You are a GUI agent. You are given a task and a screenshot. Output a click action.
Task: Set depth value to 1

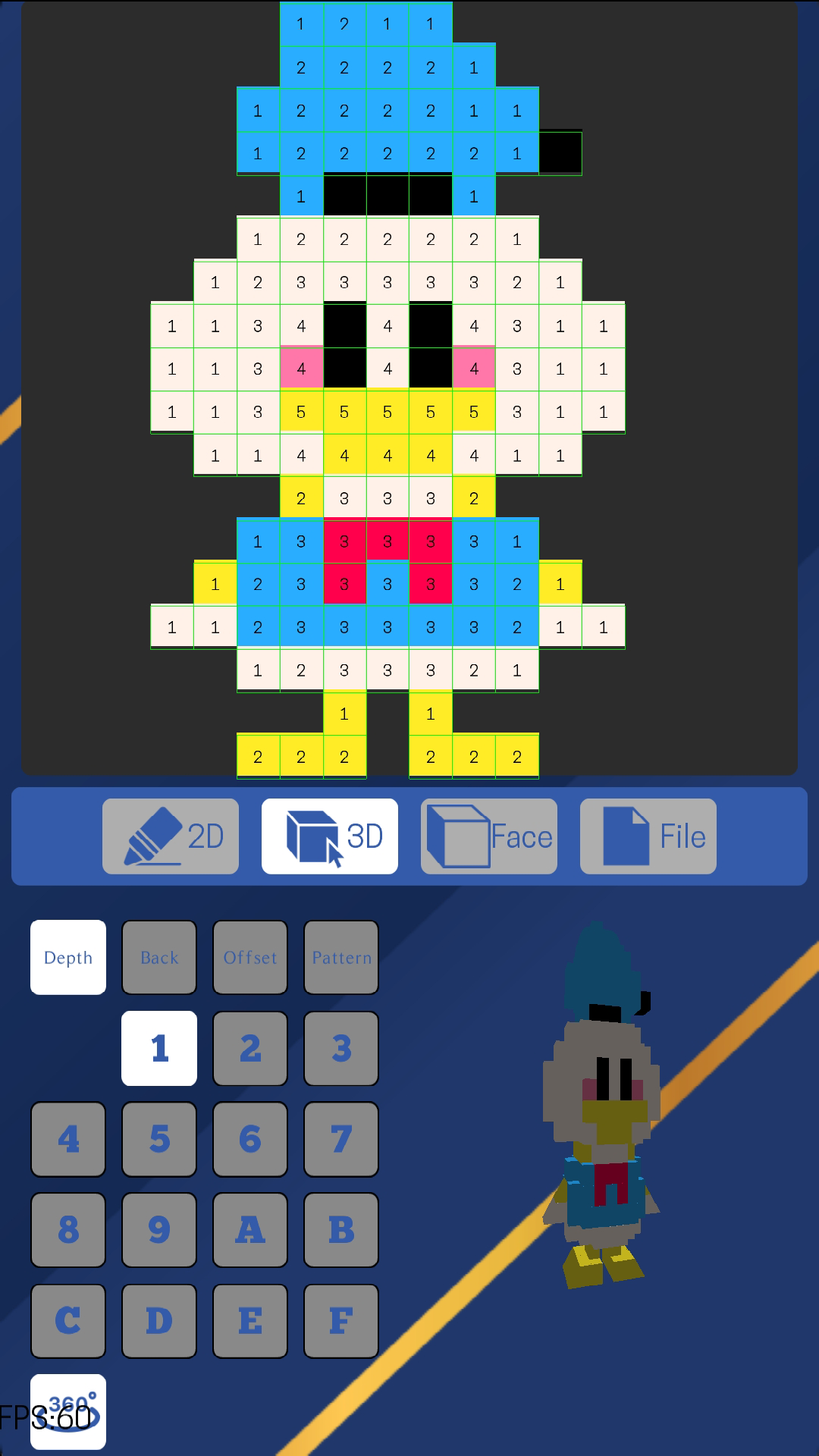(159, 1048)
